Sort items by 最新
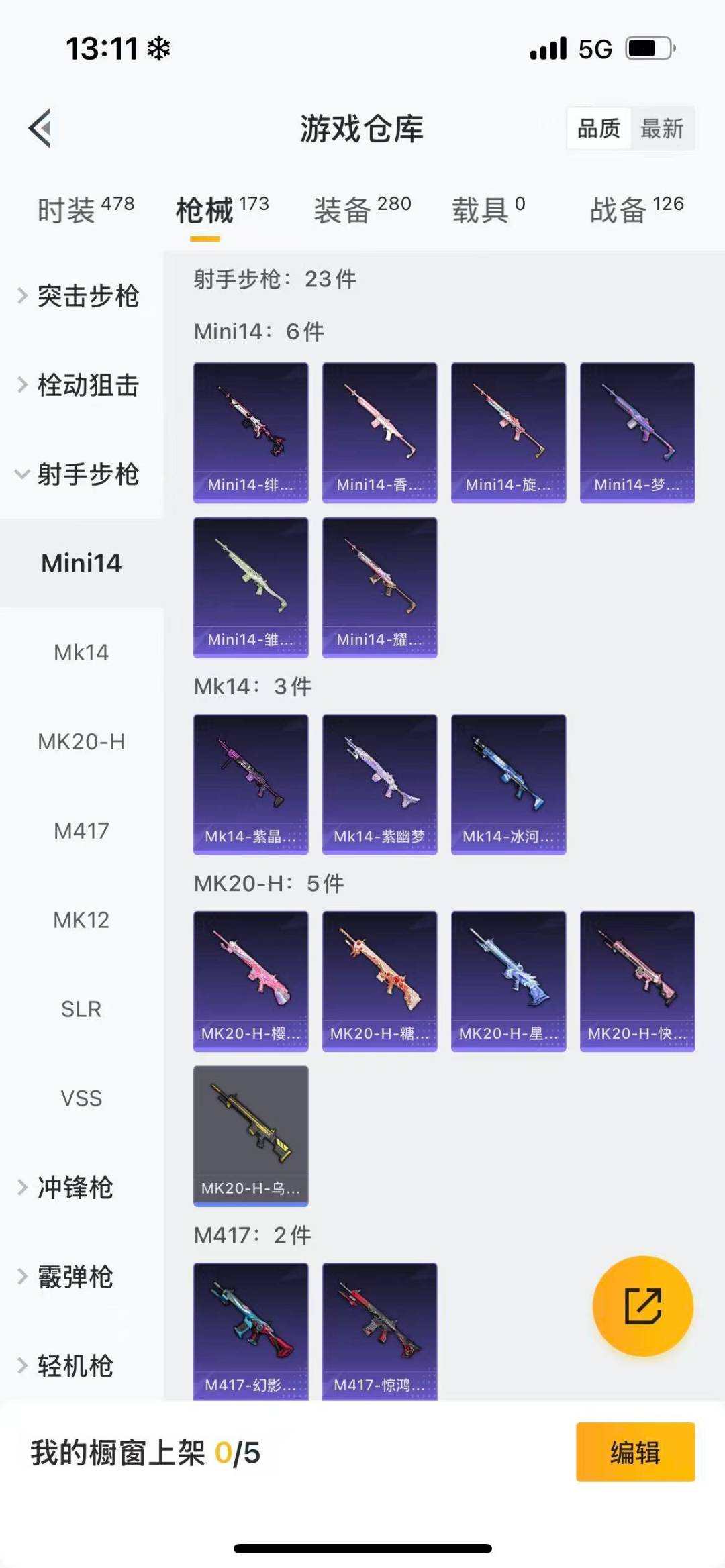Viewport: 725px width, 1568px height. (661, 128)
